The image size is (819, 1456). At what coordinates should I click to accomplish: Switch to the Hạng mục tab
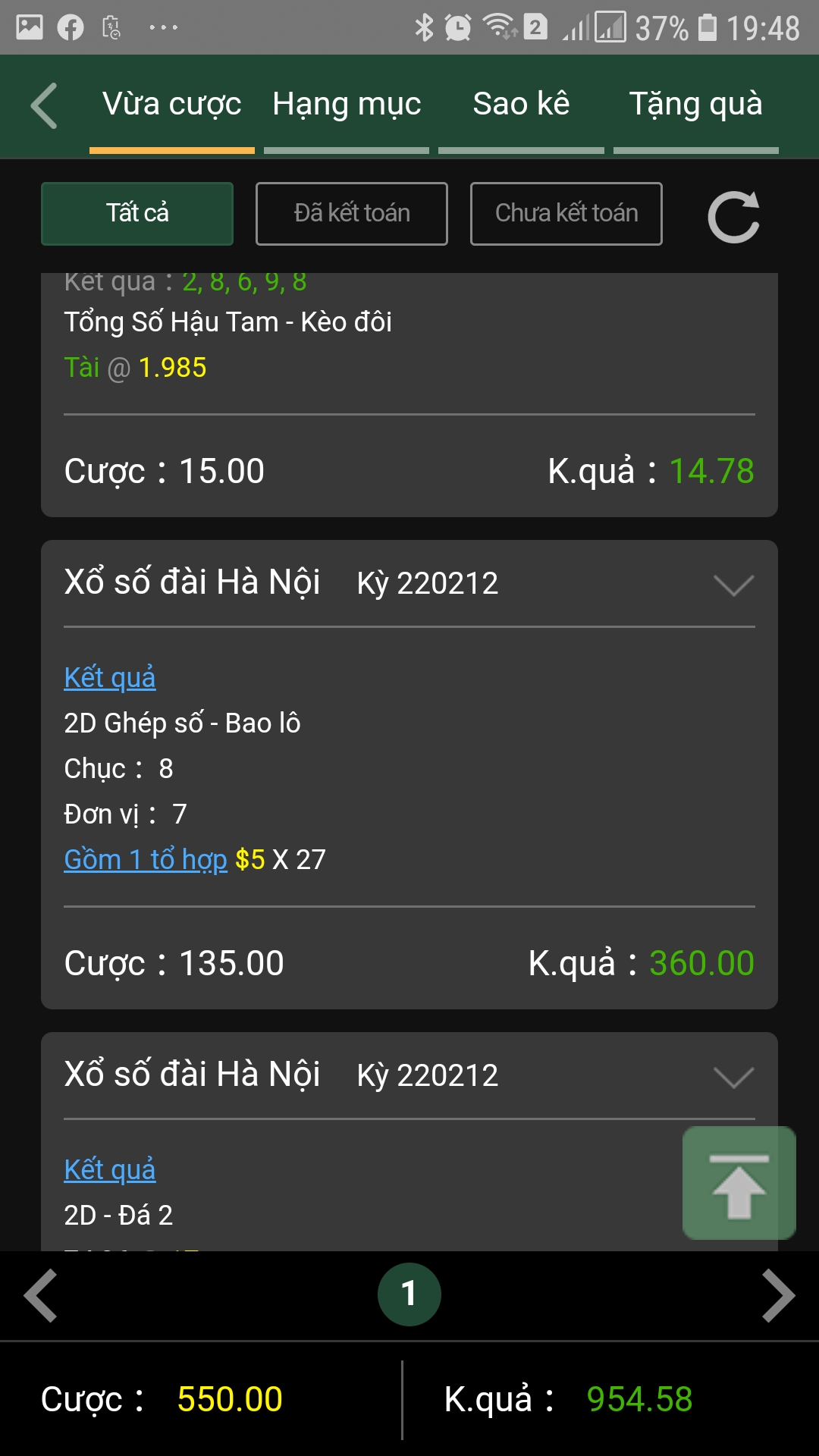[347, 105]
